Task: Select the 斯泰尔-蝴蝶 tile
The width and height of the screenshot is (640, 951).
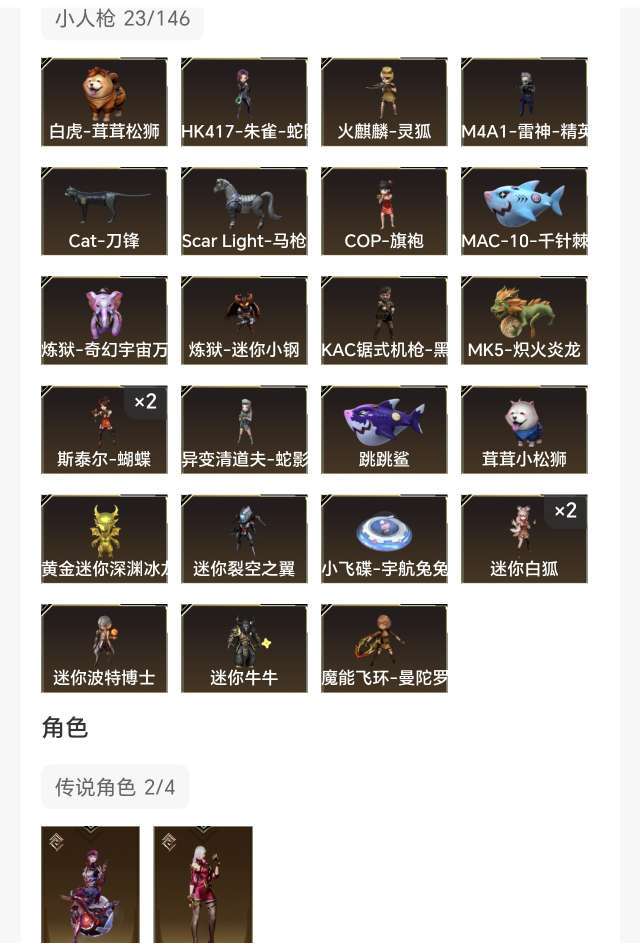Action: 104,429
